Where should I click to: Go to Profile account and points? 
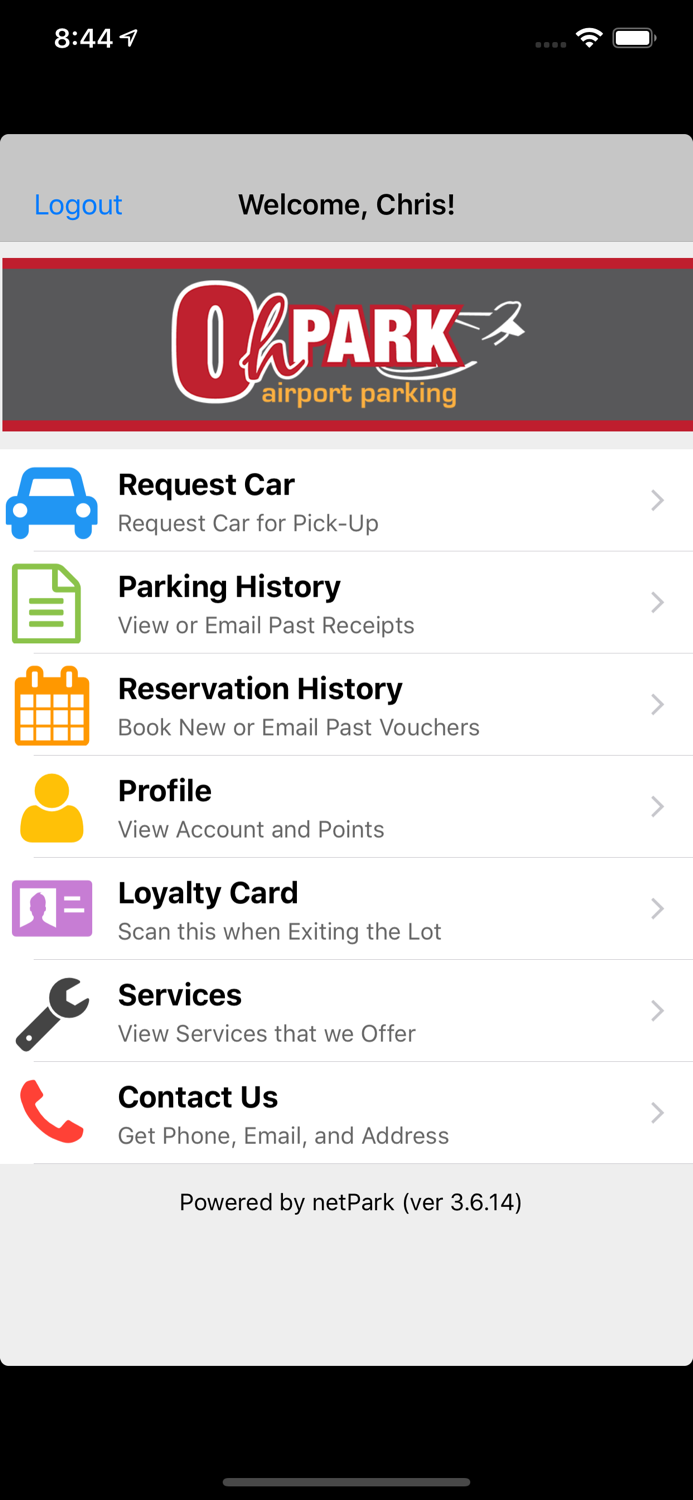pyautogui.click(x=346, y=807)
